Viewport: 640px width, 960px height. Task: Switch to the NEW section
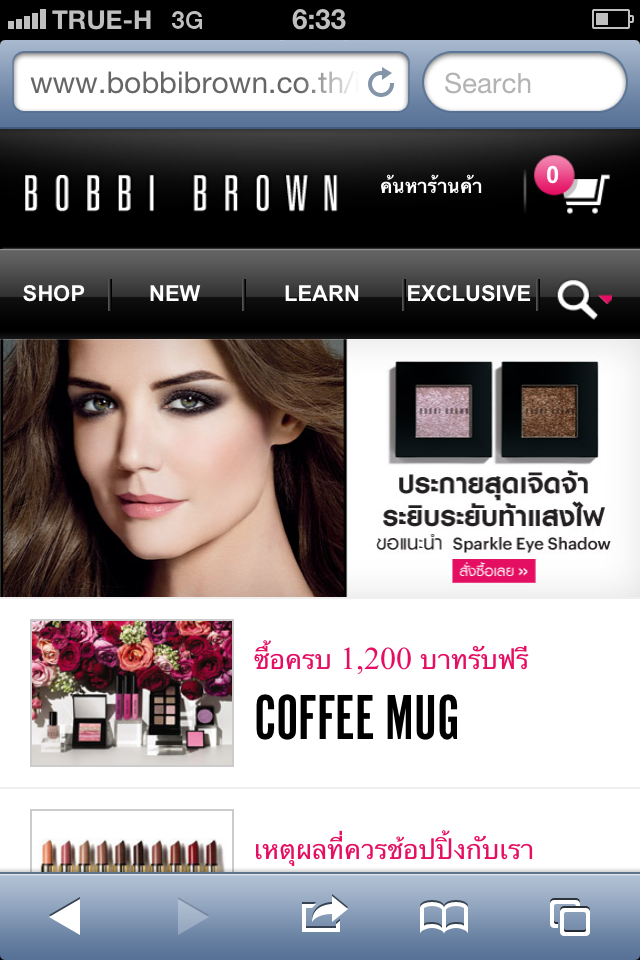[x=175, y=293]
